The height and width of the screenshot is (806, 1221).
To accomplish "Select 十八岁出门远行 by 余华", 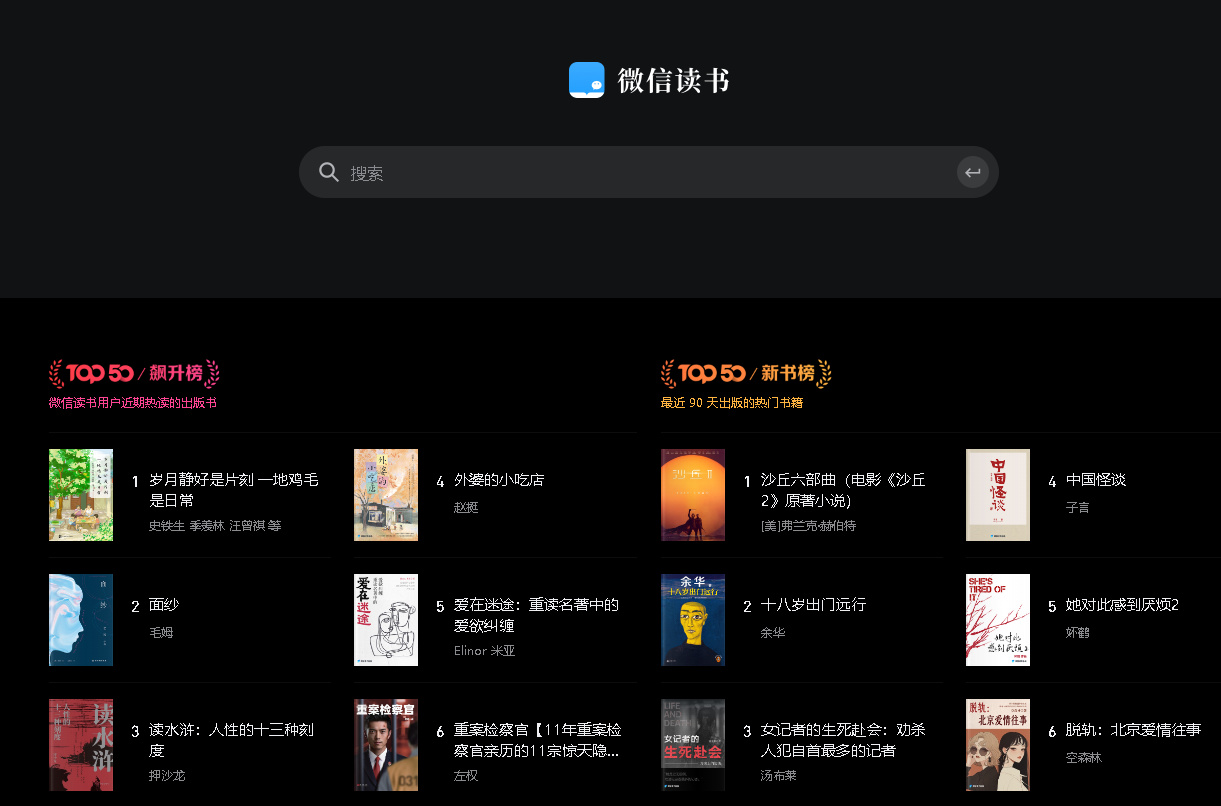I will 802,620.
